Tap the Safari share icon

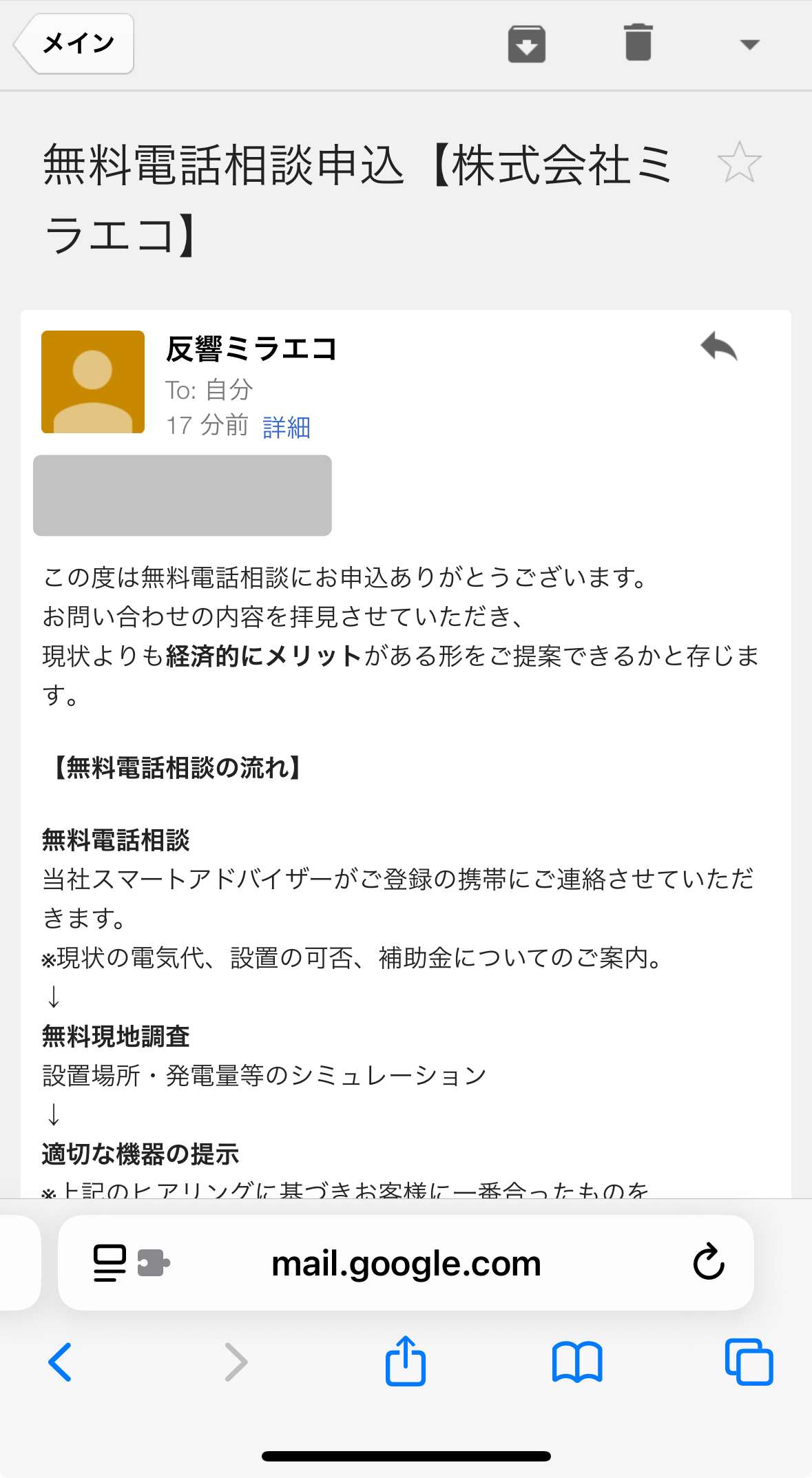point(406,1360)
